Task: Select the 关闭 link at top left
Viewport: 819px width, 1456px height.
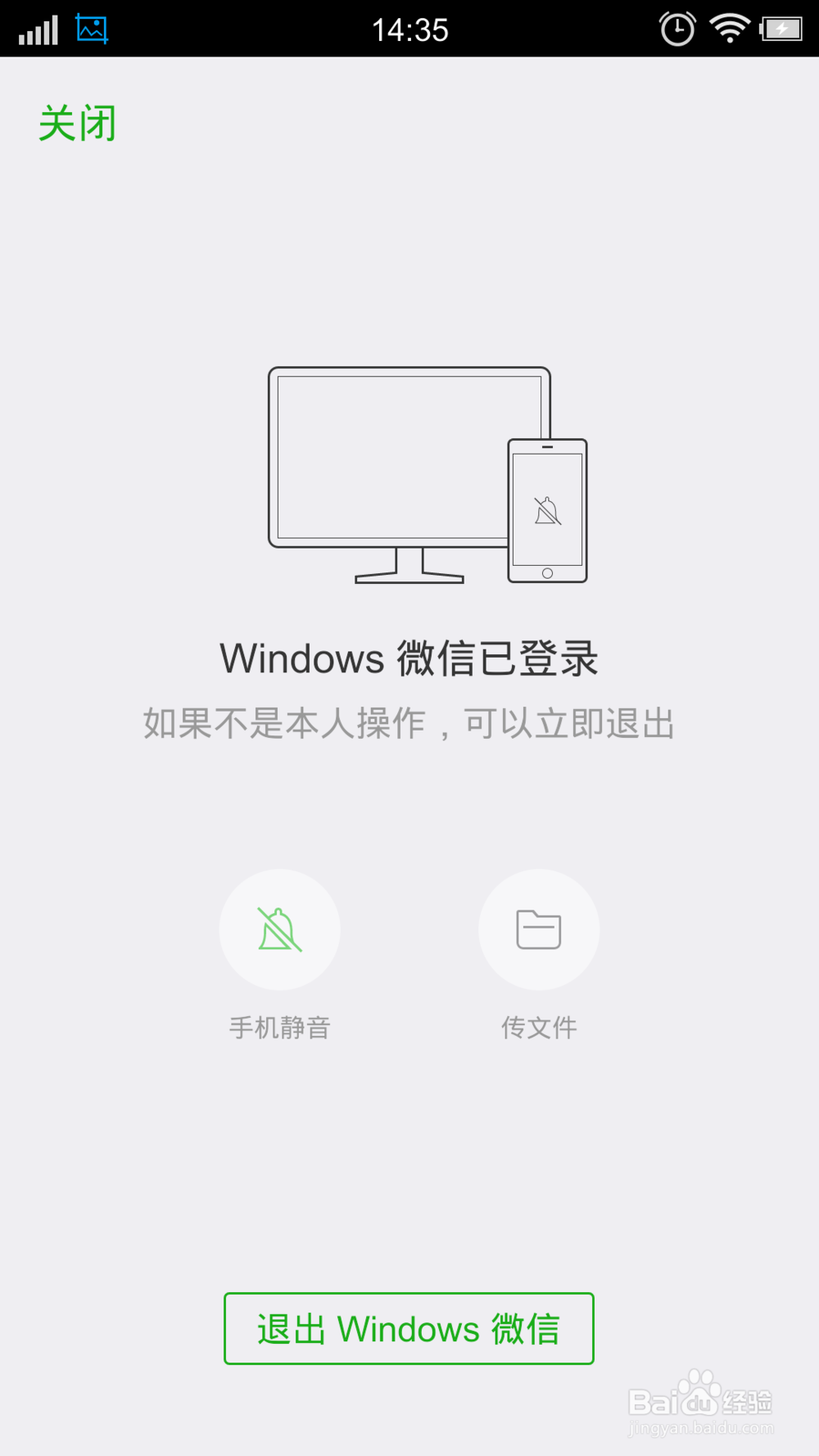Action: 78,124
